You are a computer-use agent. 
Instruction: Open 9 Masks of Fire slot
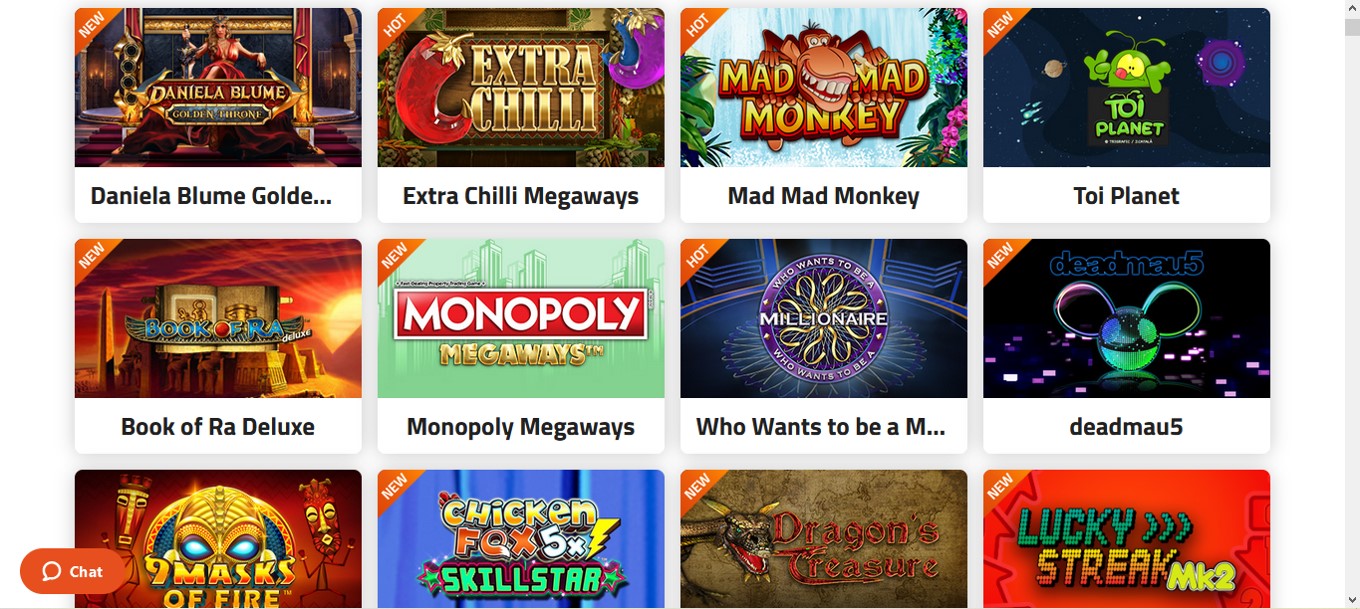[218, 540]
